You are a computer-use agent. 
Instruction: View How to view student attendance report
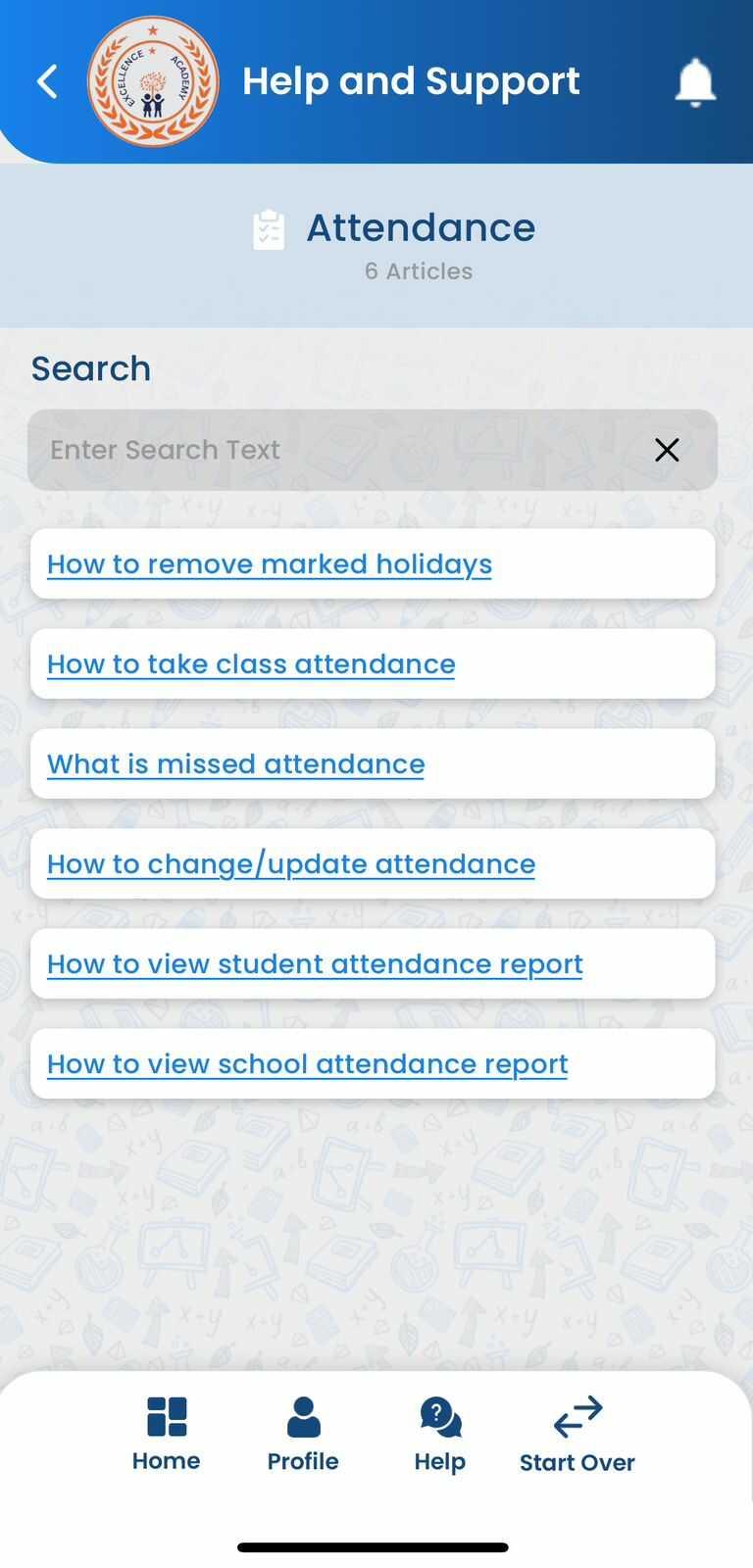(315, 964)
